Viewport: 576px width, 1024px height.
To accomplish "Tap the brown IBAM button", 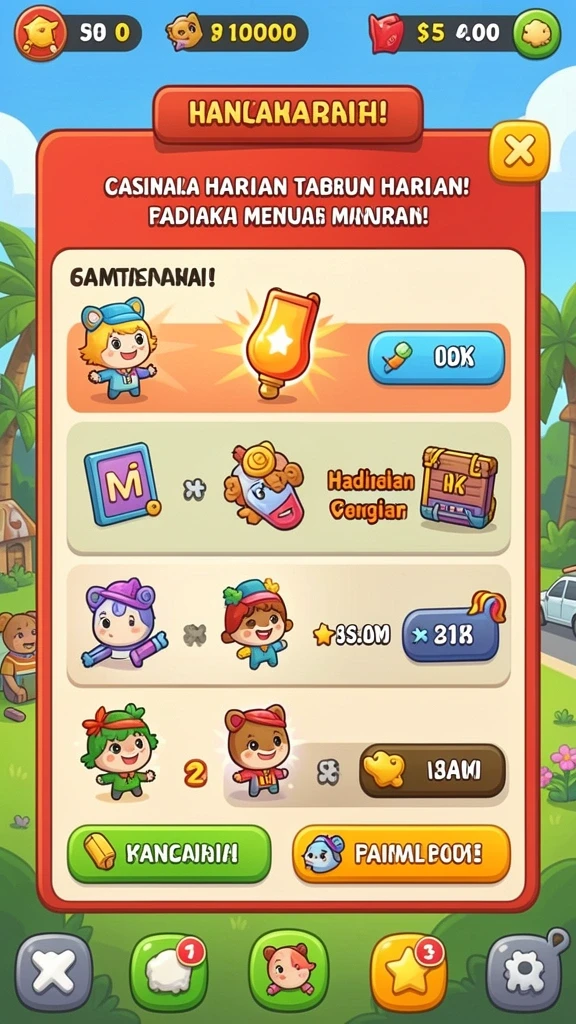I will tap(432, 771).
